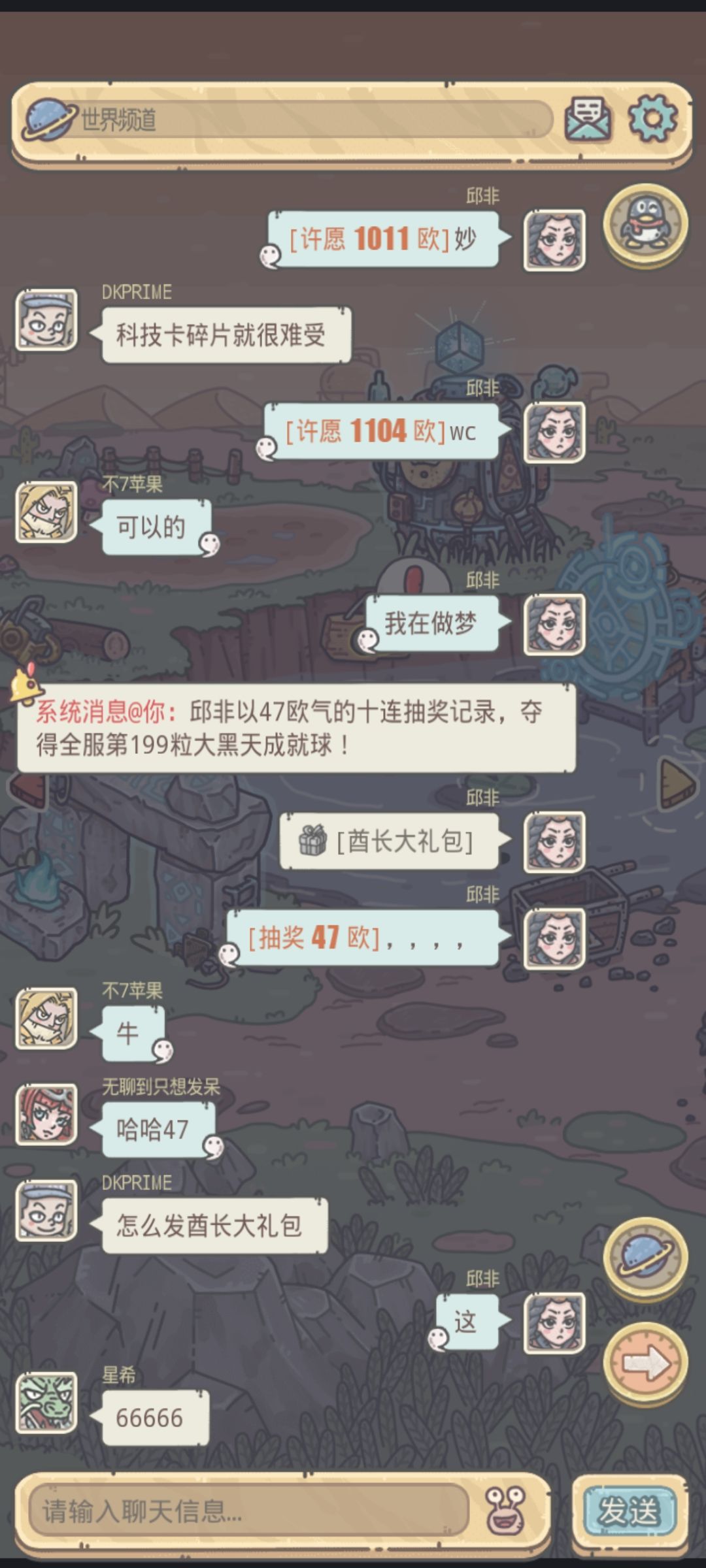Screen dimensions: 706x1568
Task: Open 不7苹果's avatar beside 可以的
Action: point(46,512)
